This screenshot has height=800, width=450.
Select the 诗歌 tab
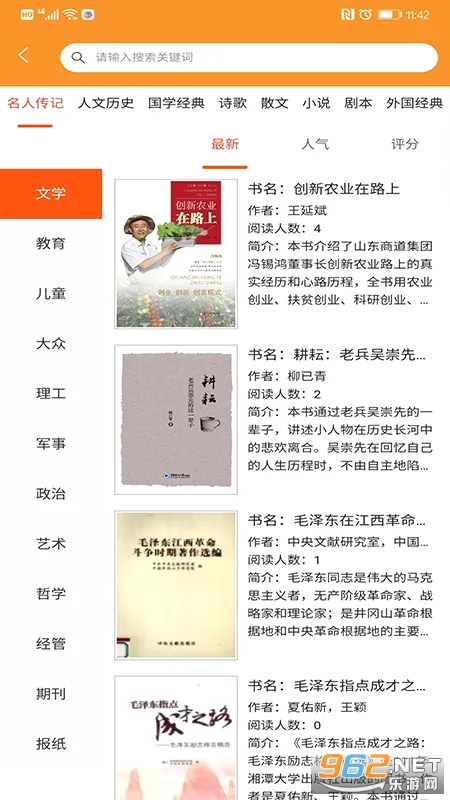233,103
